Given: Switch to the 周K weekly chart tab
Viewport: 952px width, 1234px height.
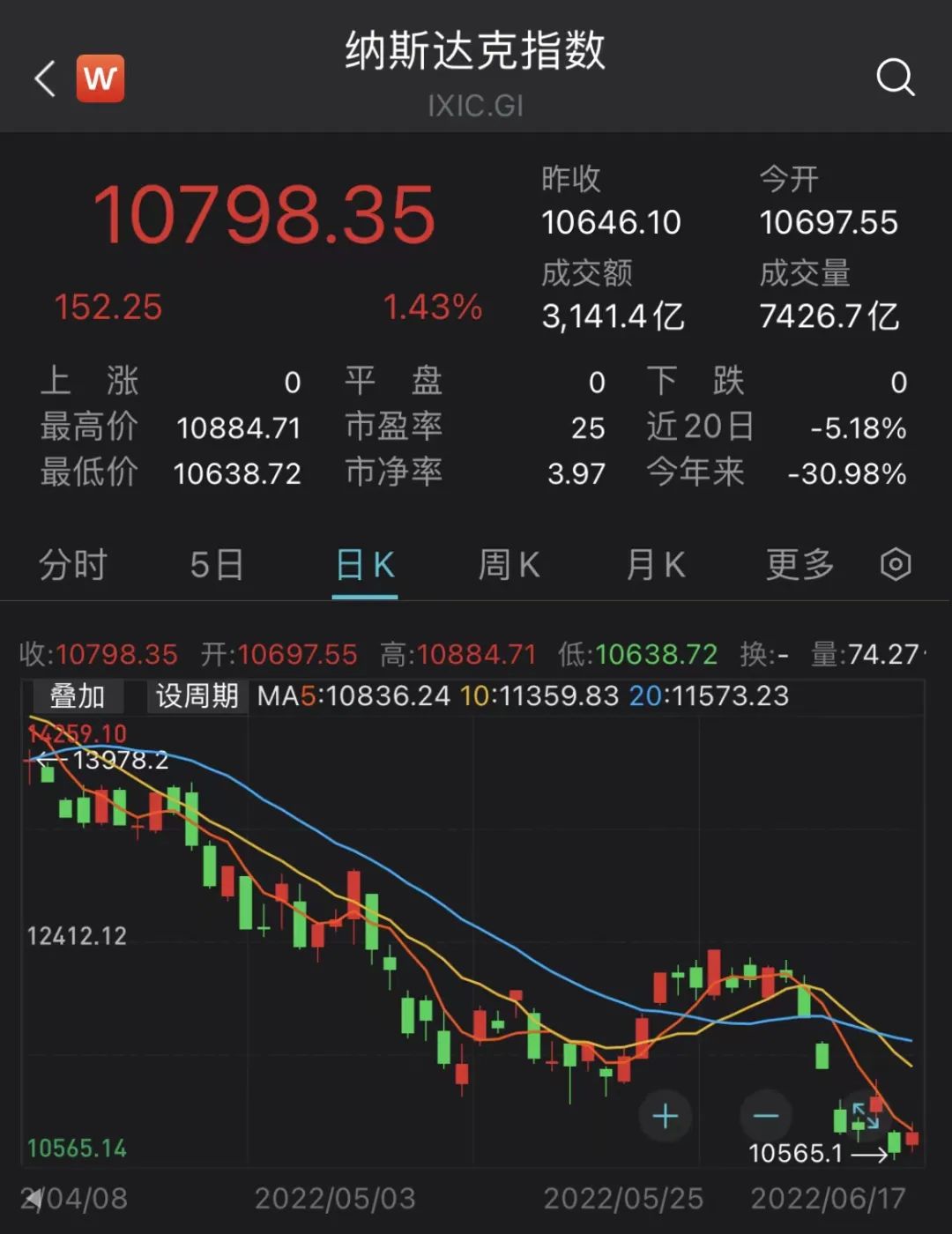Looking at the screenshot, I should click(509, 565).
